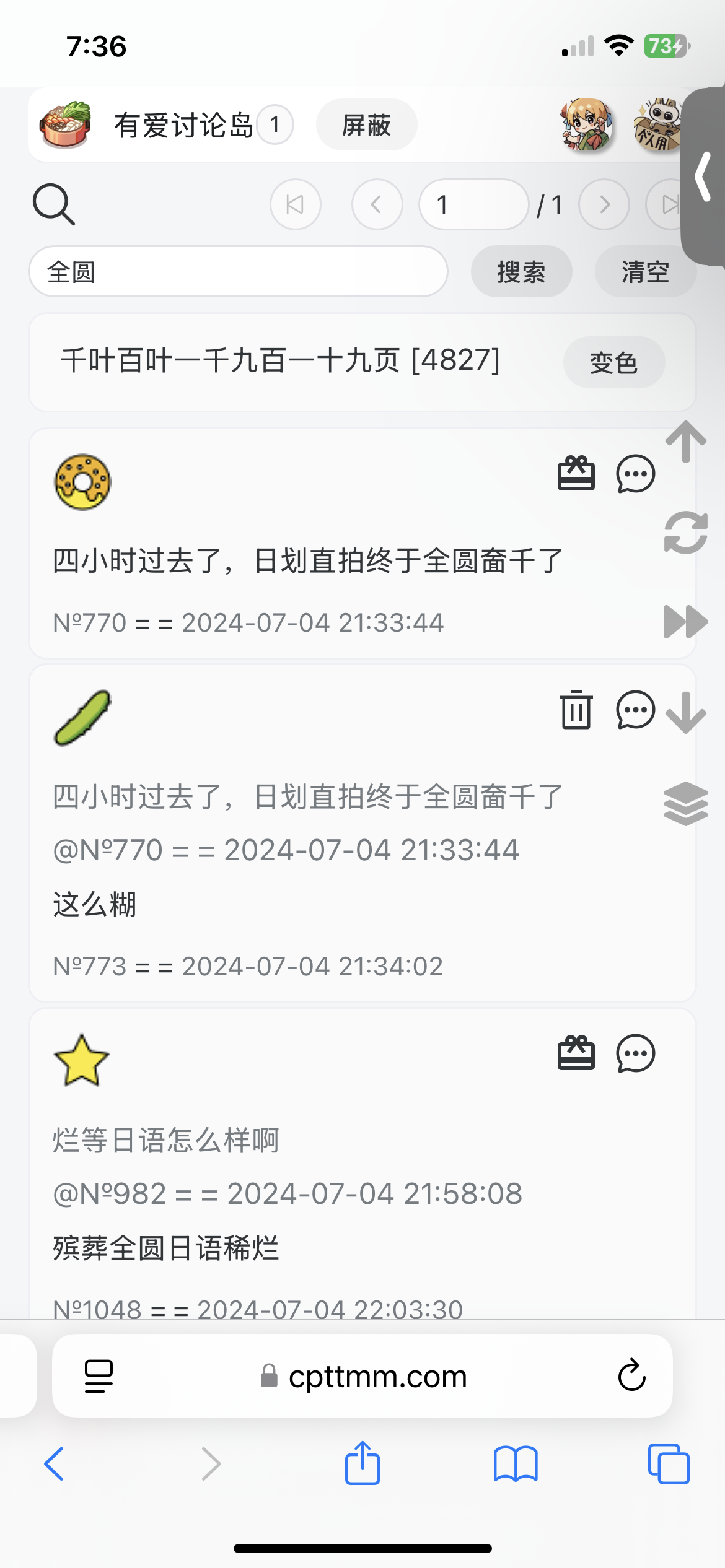Viewport: 725px width, 1568px height.
Task: Reply to post №1048 via comment icon
Action: (x=635, y=1053)
